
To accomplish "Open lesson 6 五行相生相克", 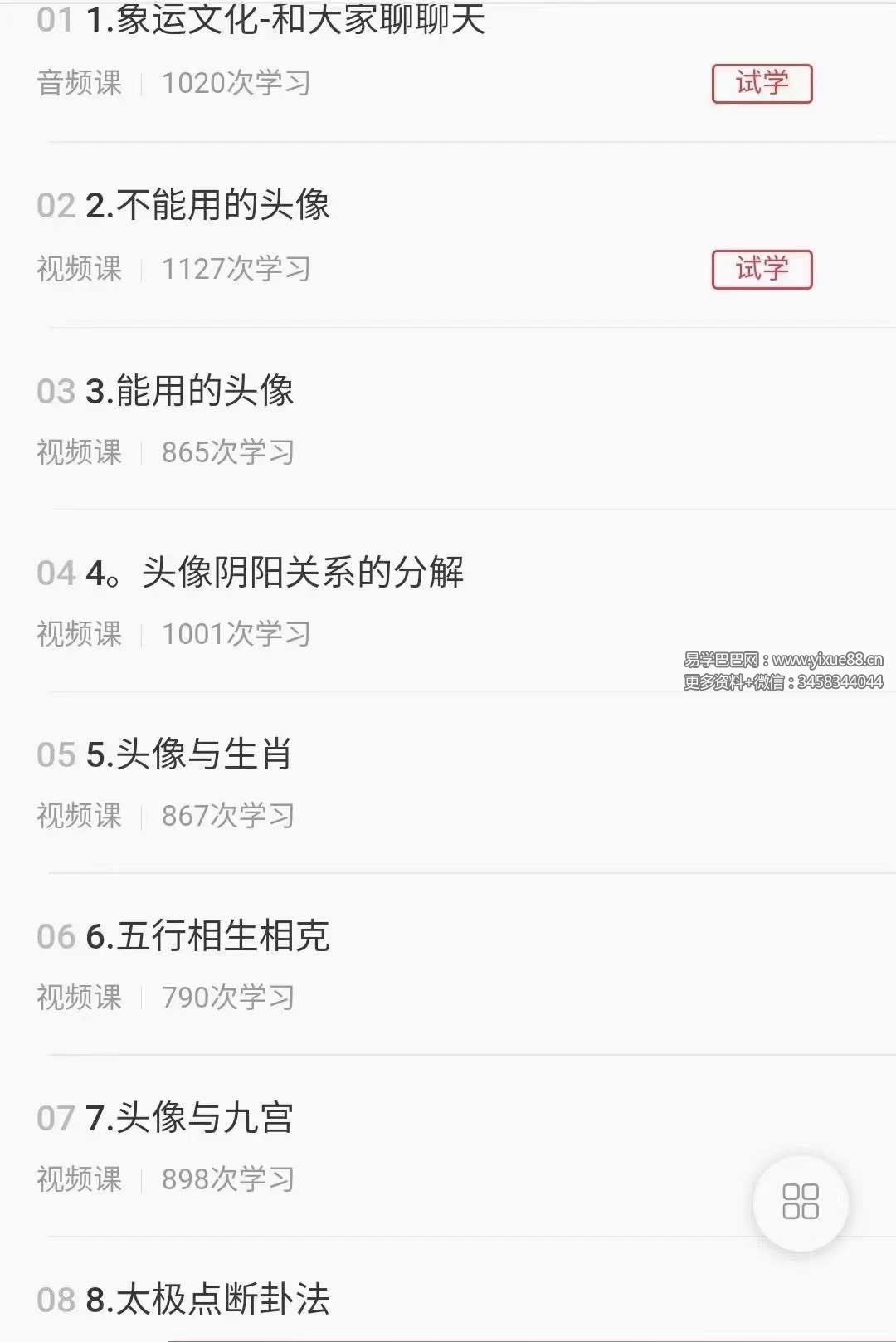I will (207, 936).
